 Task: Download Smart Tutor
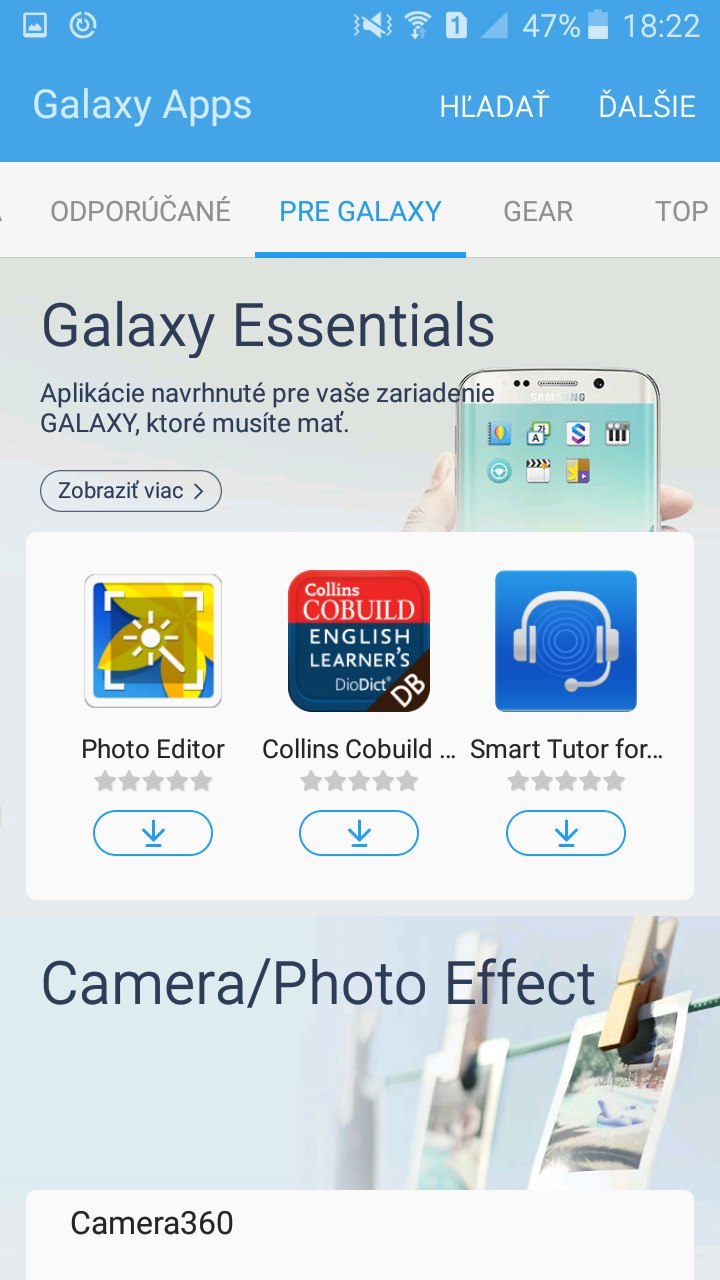click(566, 833)
